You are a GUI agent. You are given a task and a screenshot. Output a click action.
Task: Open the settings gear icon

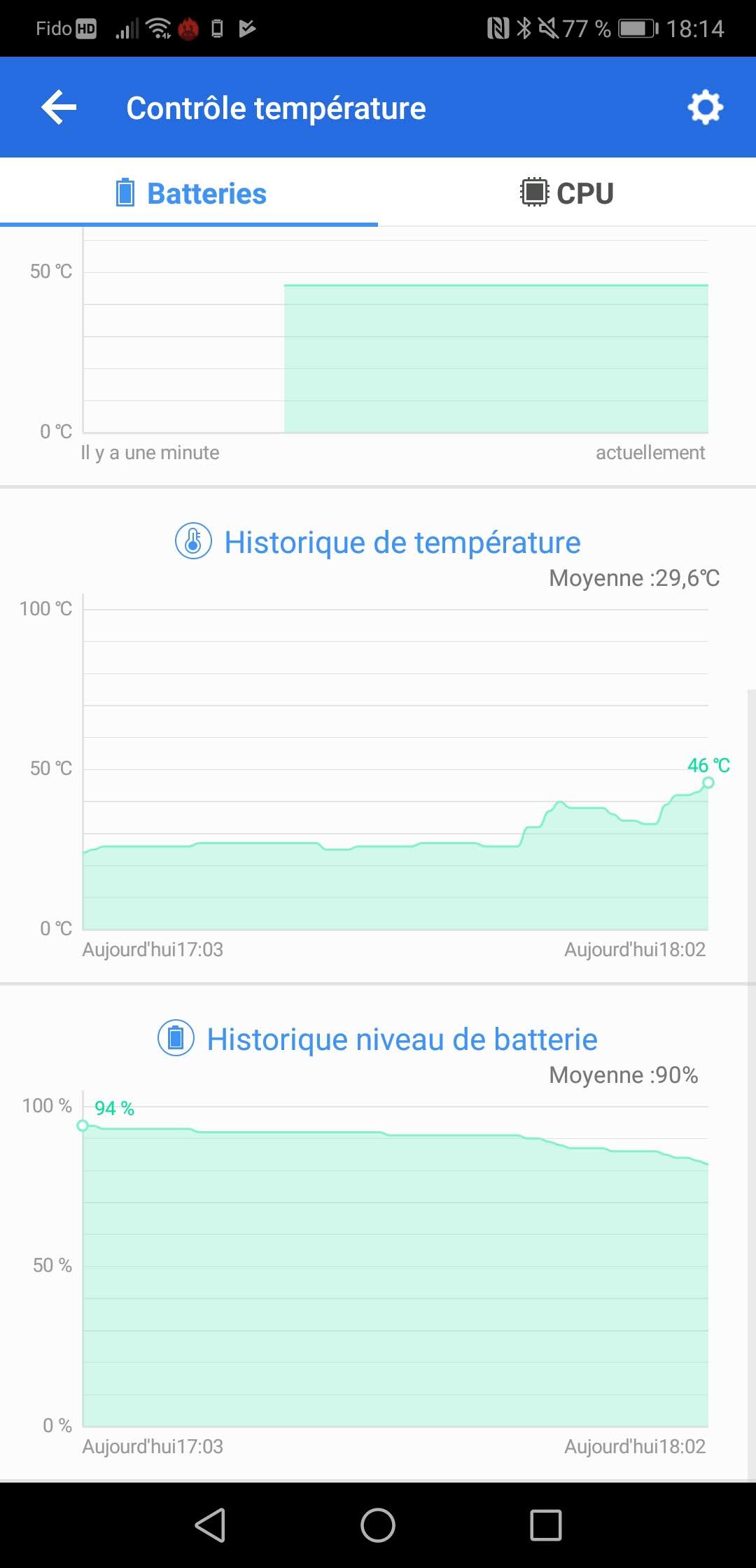tap(705, 108)
